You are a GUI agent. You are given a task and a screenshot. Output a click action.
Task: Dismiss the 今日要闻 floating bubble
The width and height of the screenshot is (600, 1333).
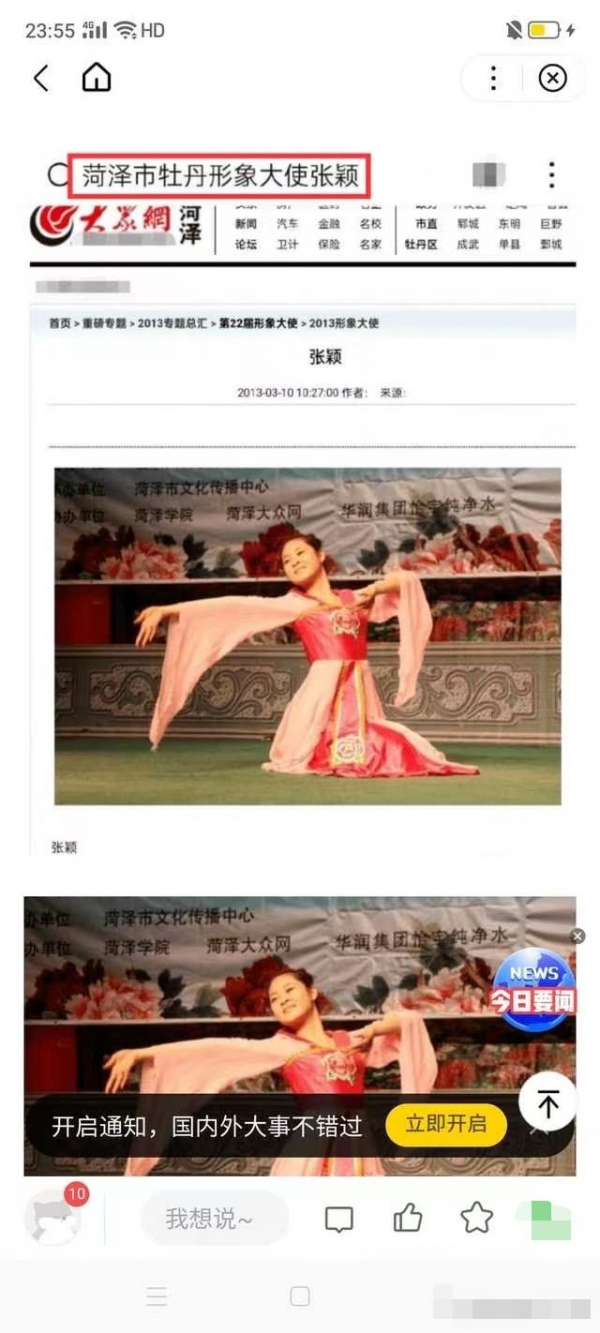coord(577,936)
